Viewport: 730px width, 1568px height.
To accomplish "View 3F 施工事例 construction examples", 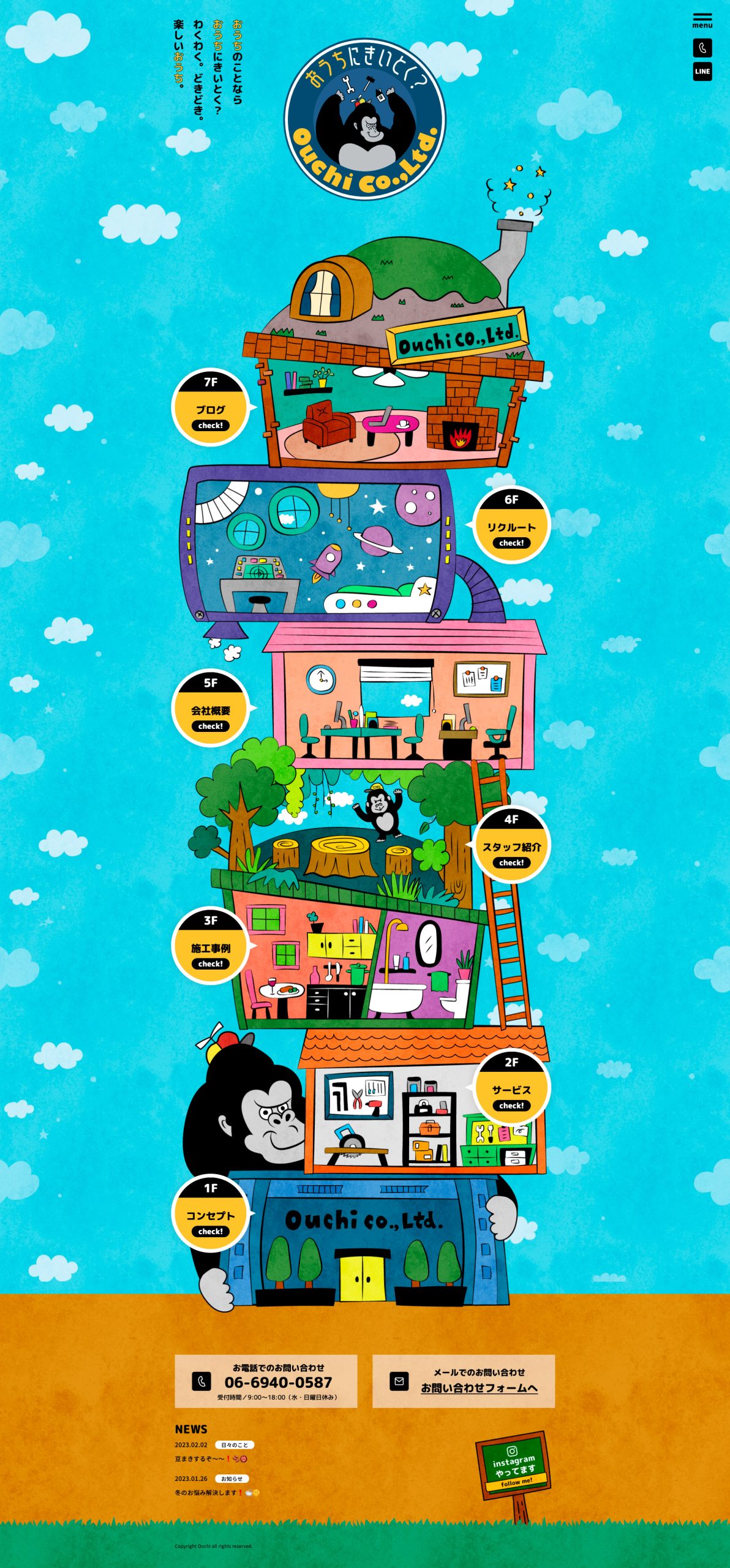I will click(210, 946).
